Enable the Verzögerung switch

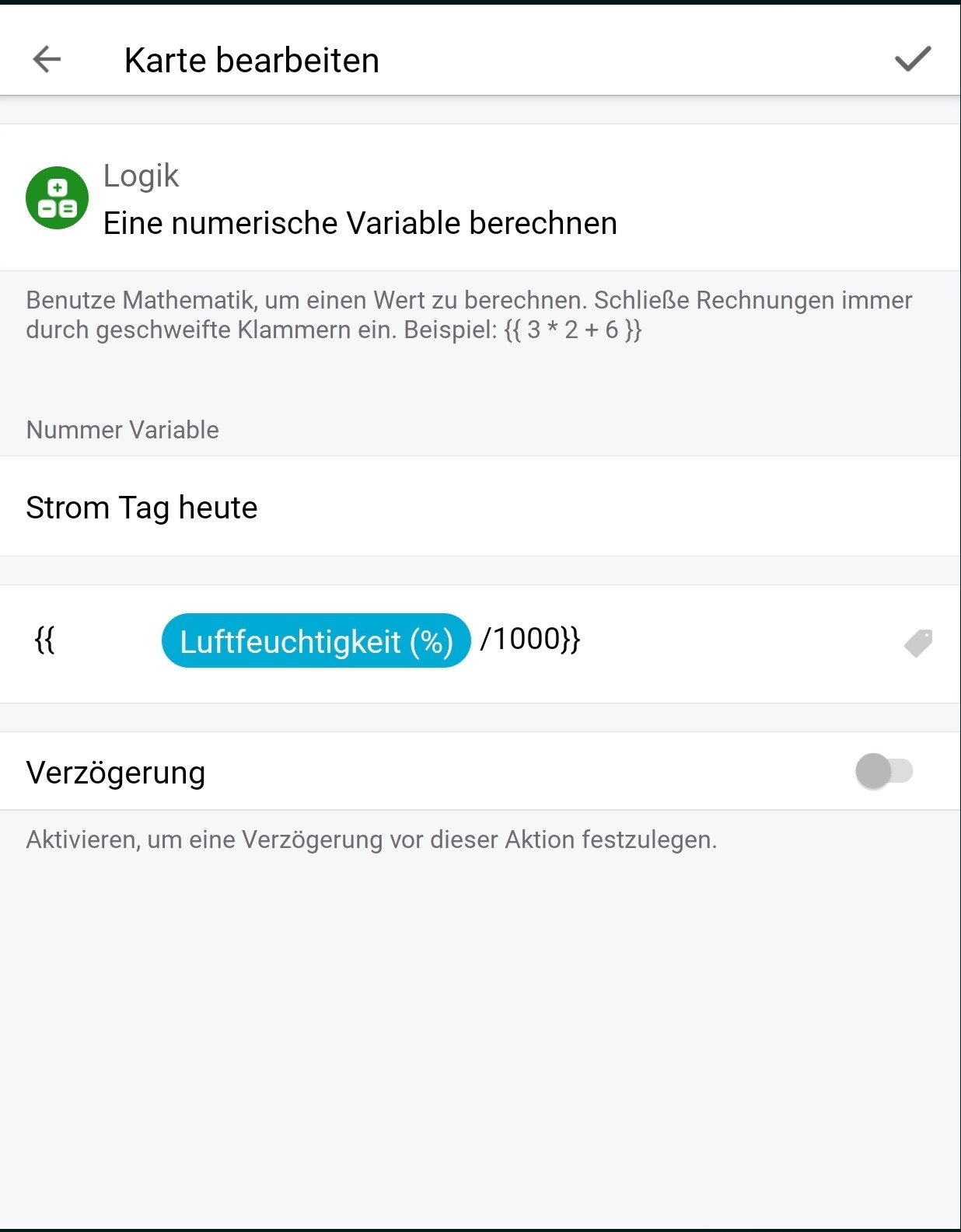click(x=884, y=771)
